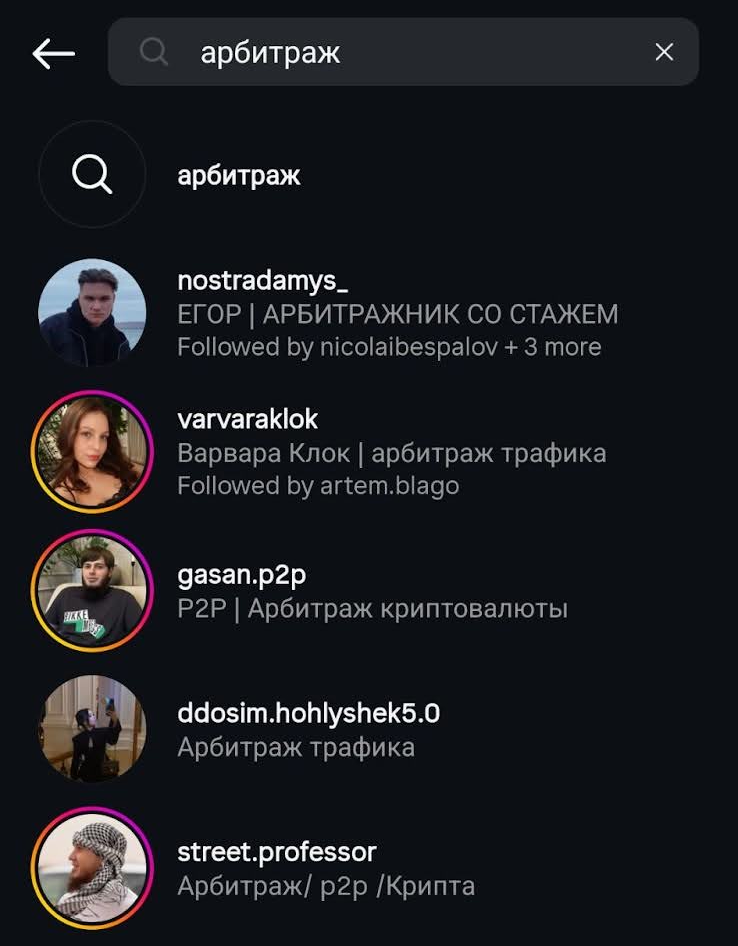Open the street.professor account

(277, 852)
